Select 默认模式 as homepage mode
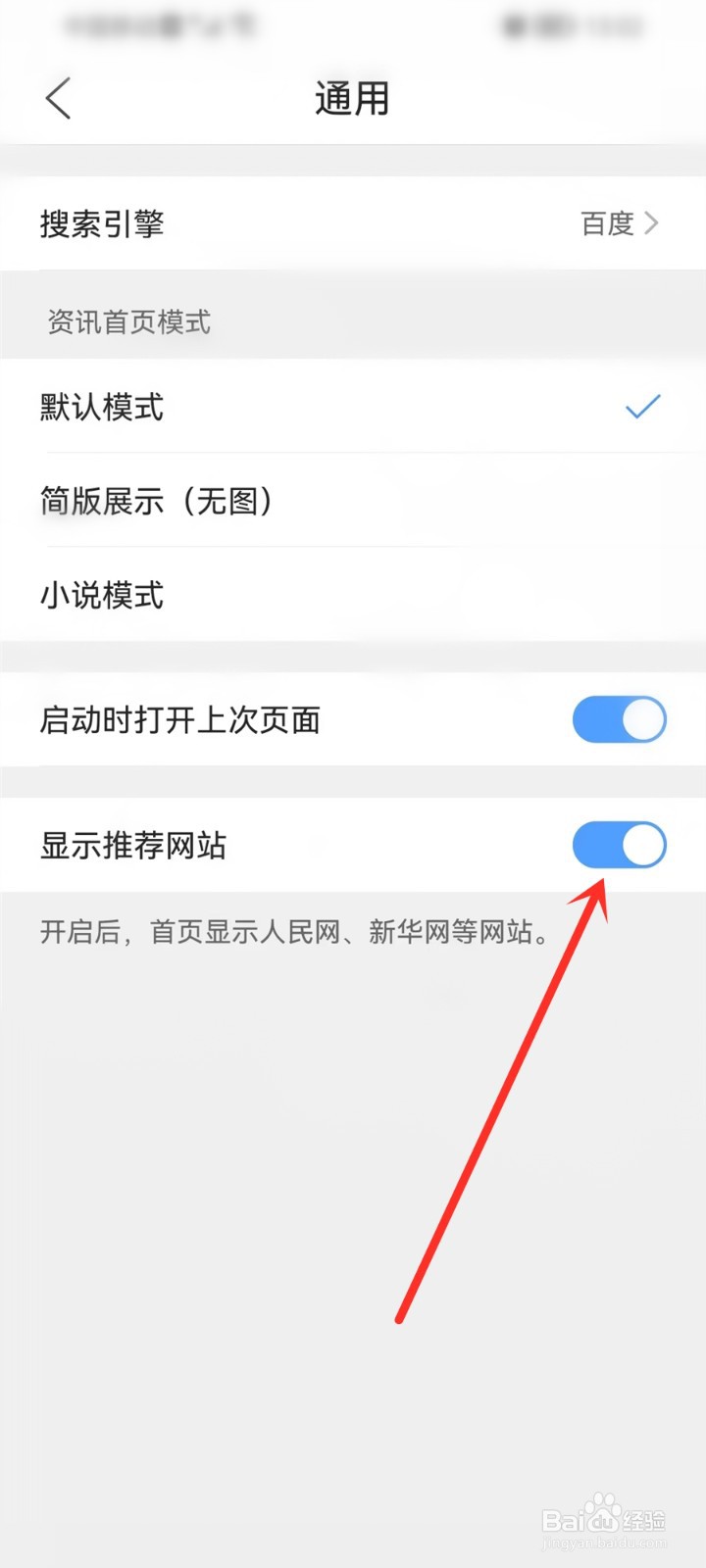Image resolution: width=706 pixels, height=1568 pixels. (102, 408)
